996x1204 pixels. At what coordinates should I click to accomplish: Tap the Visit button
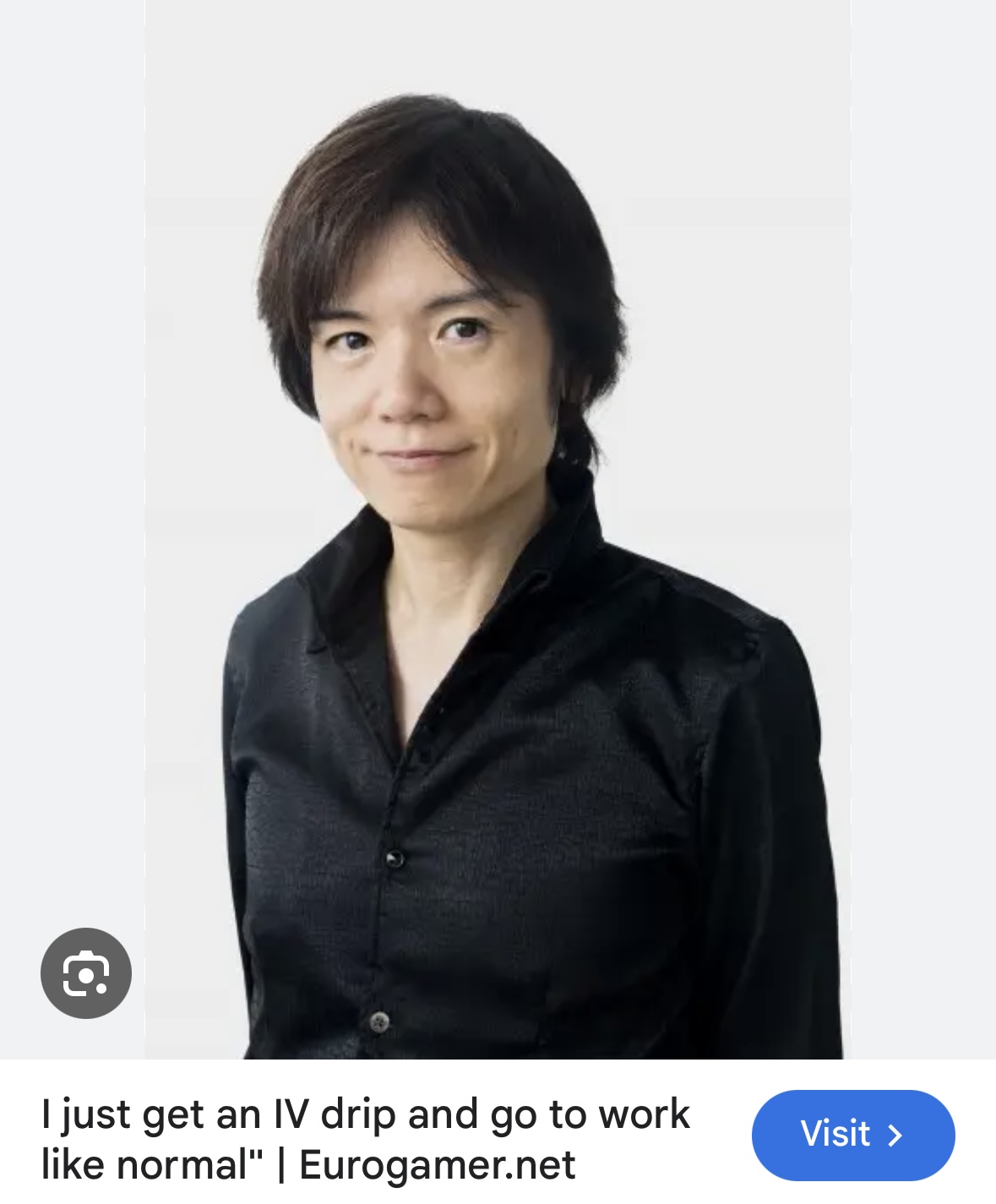click(852, 1134)
